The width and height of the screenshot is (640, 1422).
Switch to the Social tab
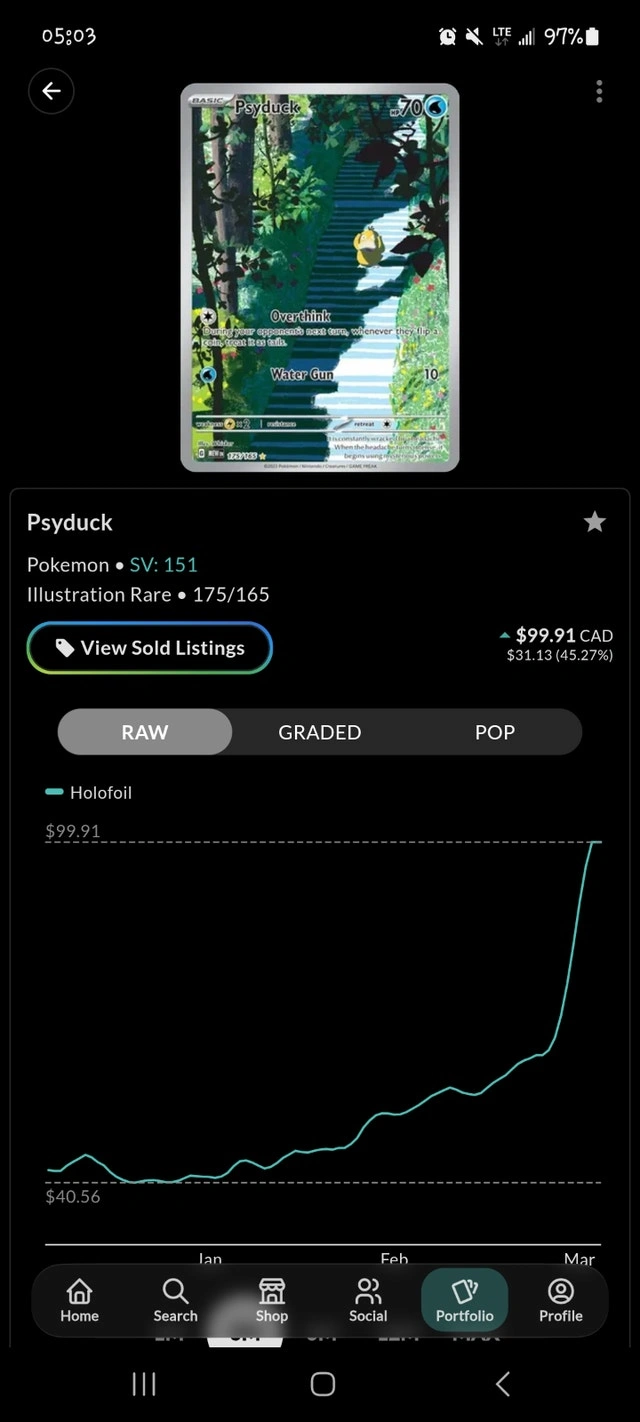coord(368,1300)
